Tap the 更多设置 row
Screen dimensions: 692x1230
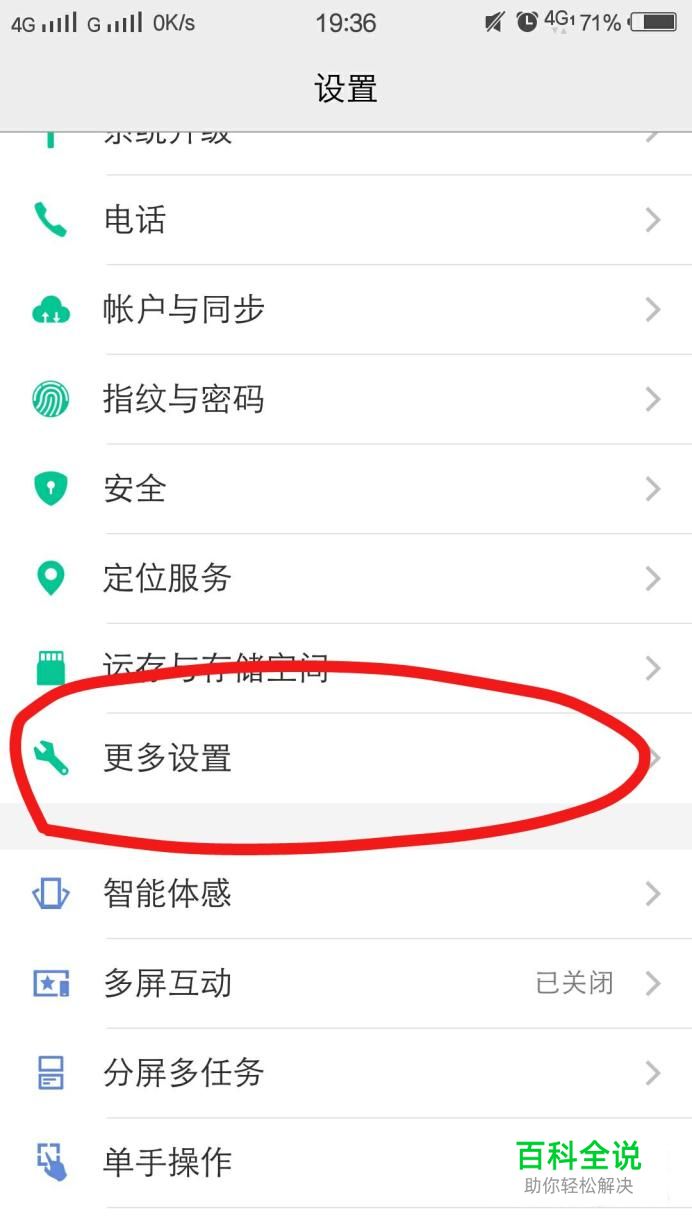pos(346,758)
